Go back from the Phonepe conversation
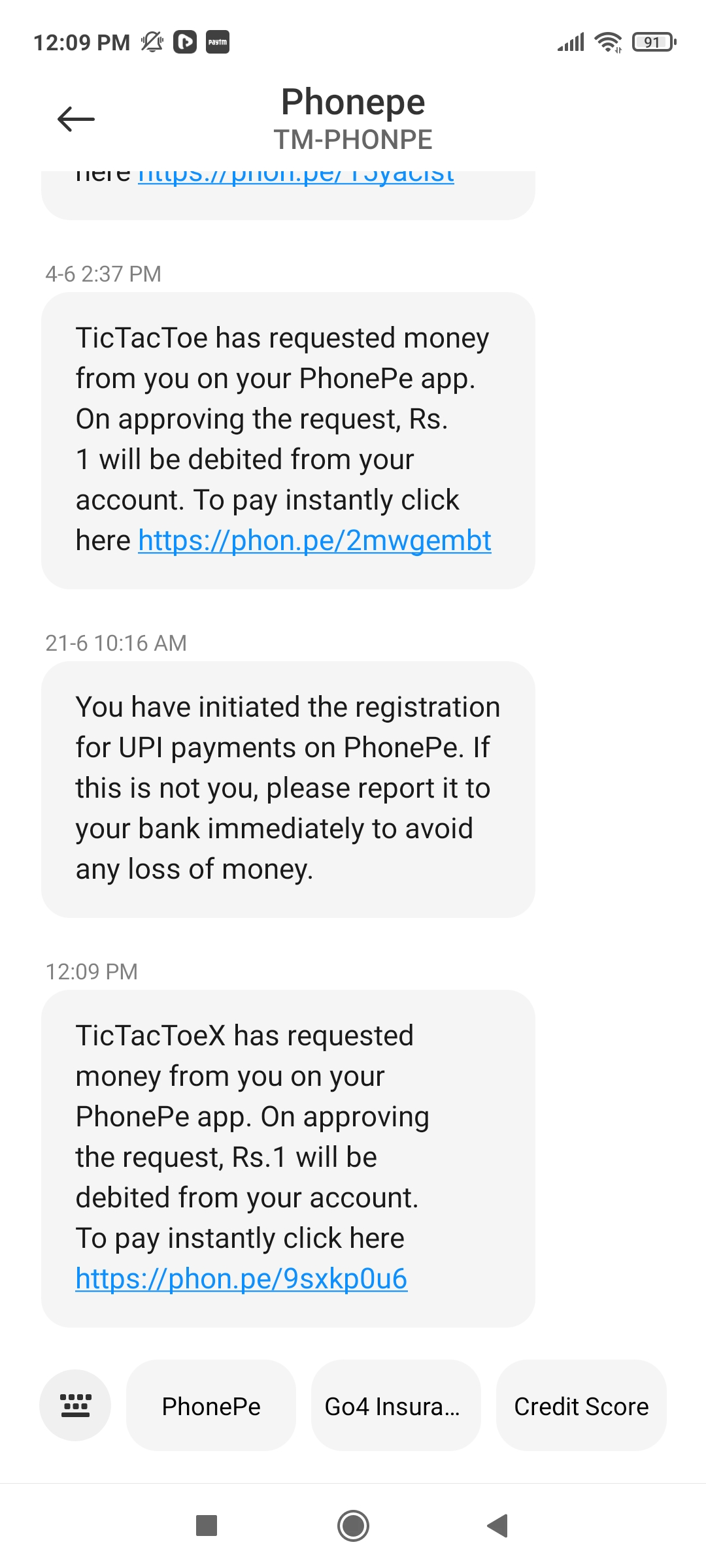The width and height of the screenshot is (706, 1568). pyautogui.click(x=76, y=119)
